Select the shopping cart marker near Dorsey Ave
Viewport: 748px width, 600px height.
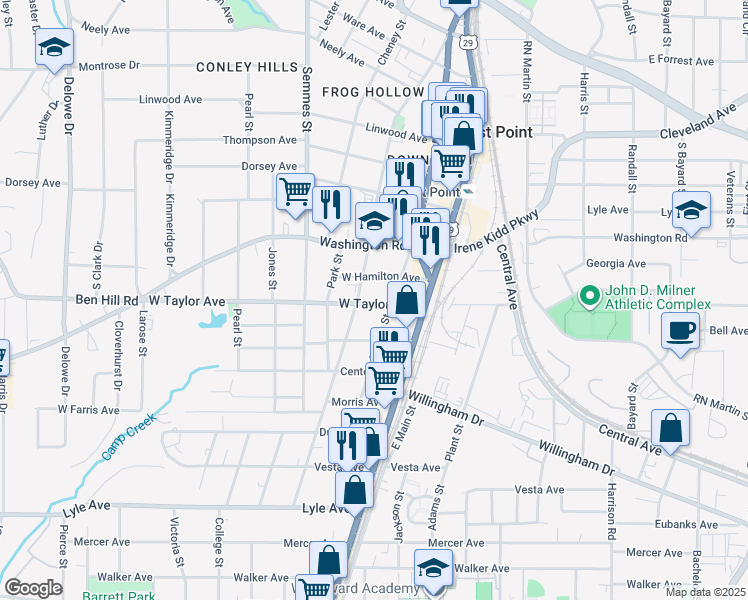[295, 190]
